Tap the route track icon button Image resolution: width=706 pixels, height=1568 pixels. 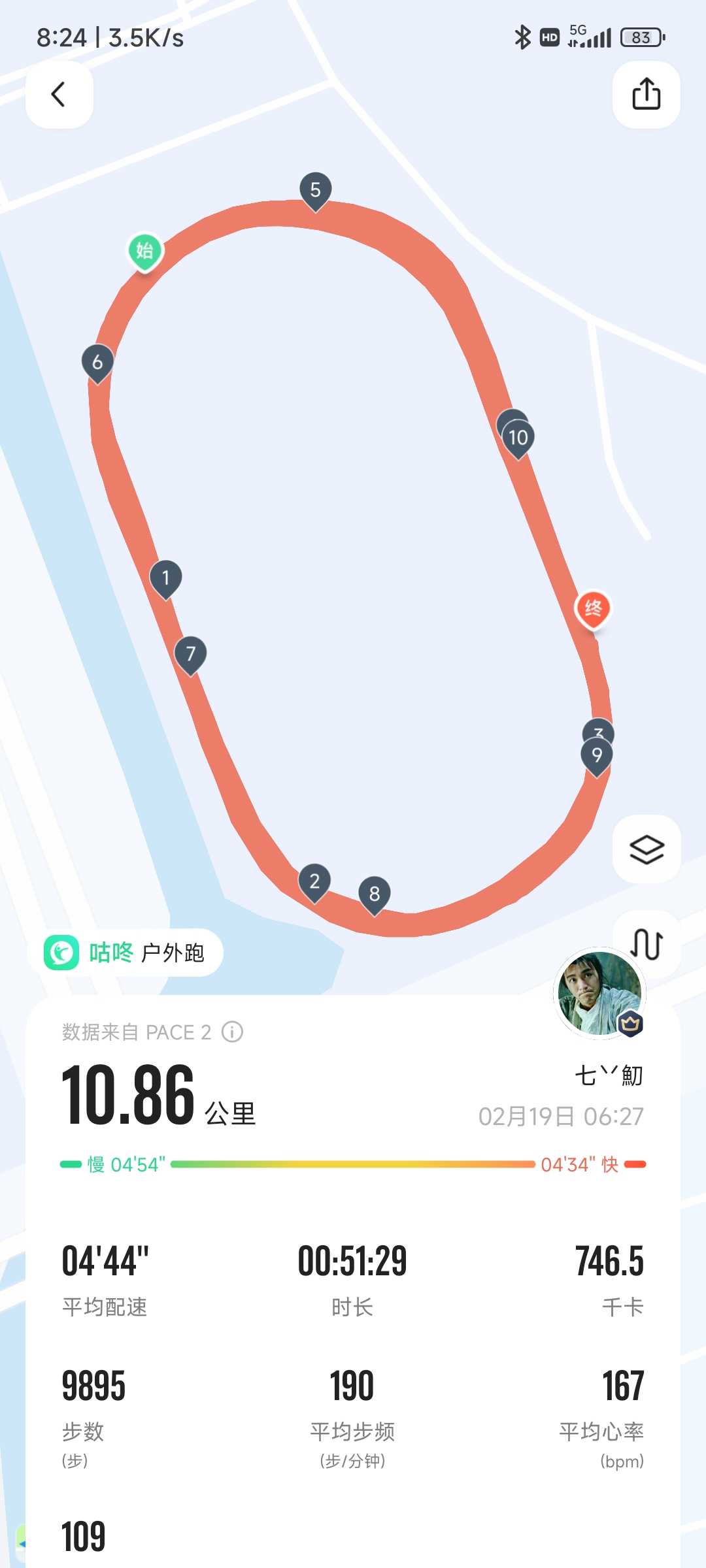point(646,943)
